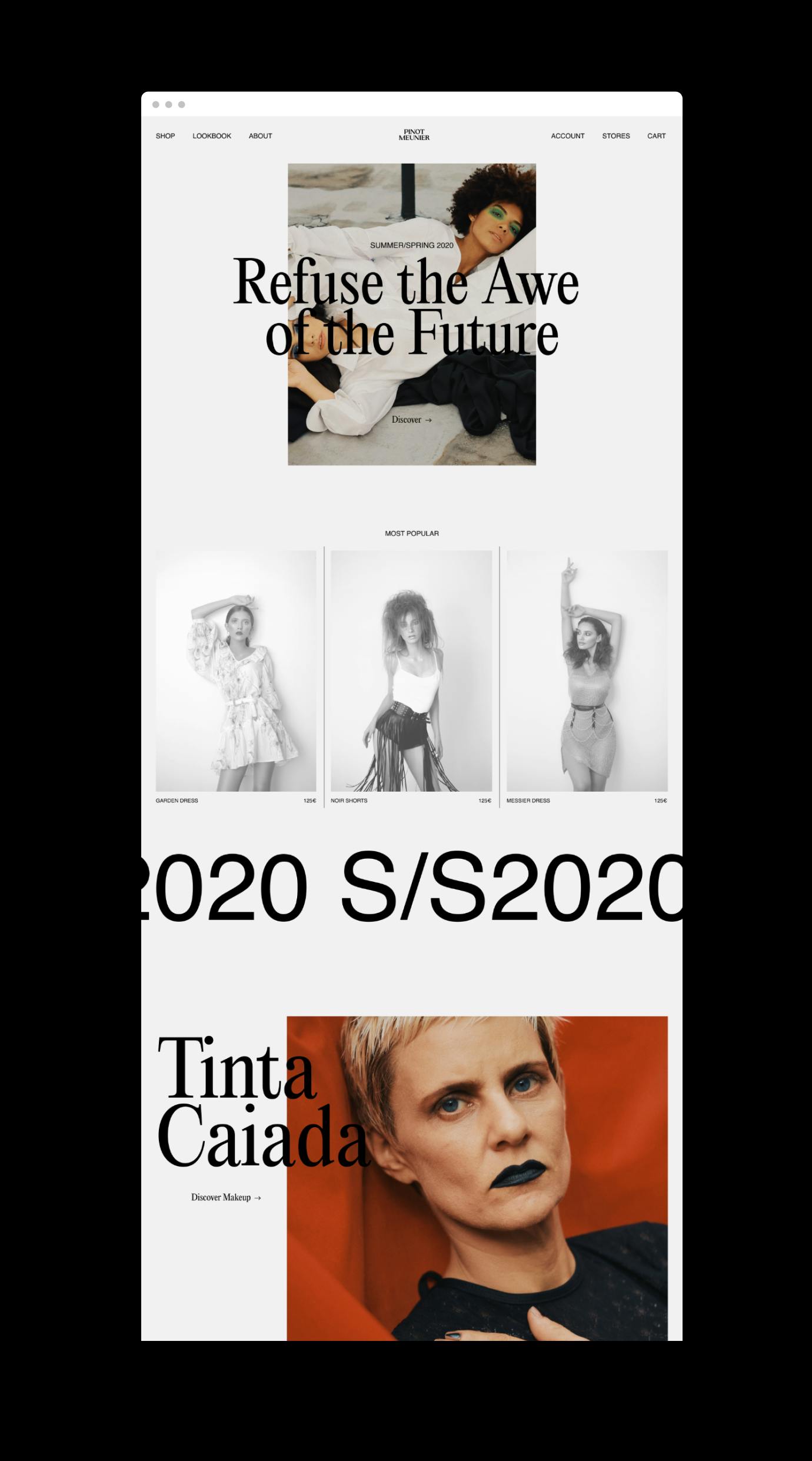This screenshot has width=812, height=1461.
Task: Open the SHOP menu link
Action: [165, 136]
